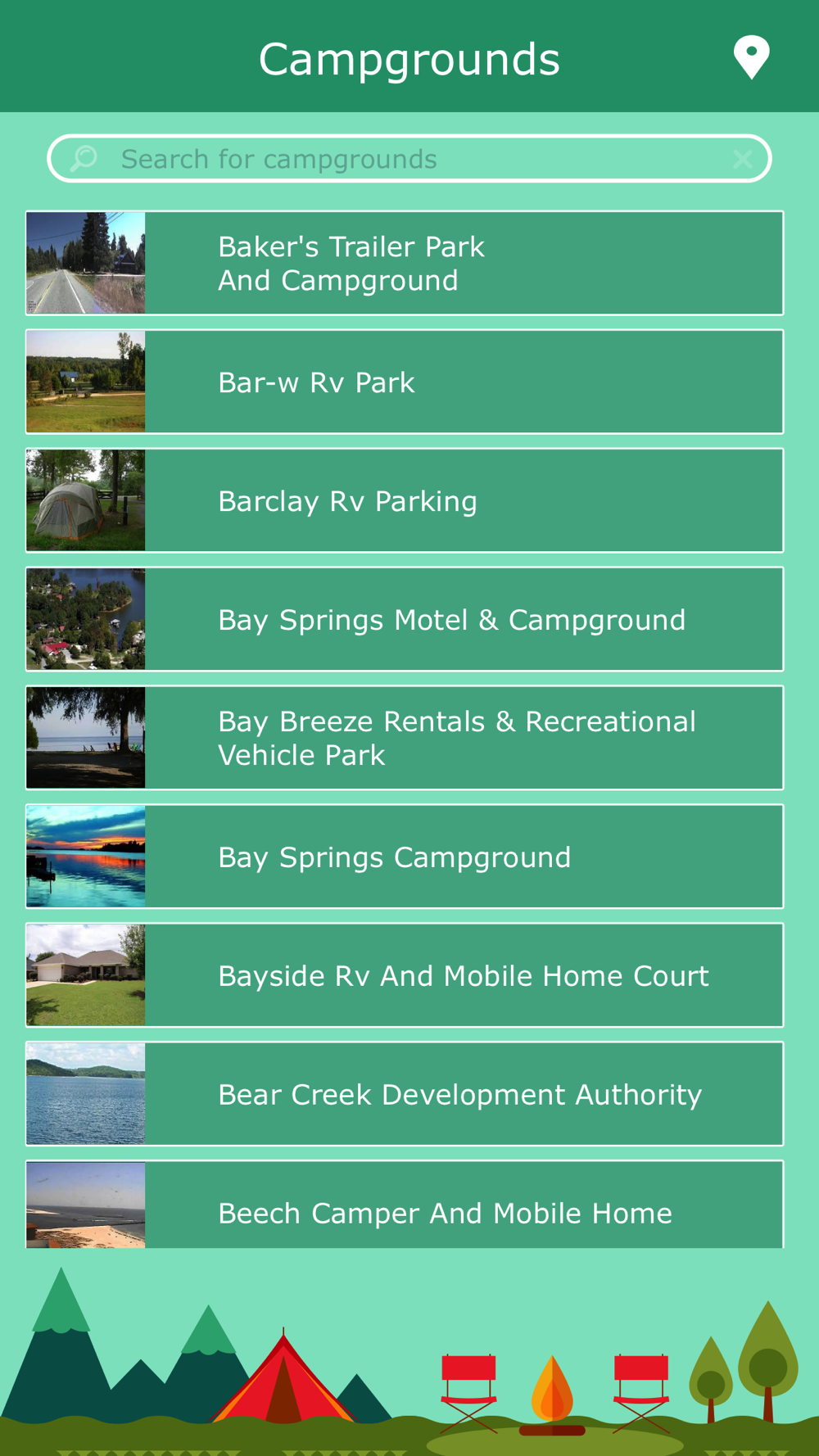
Task: Clear the search field text
Action: pos(743,159)
